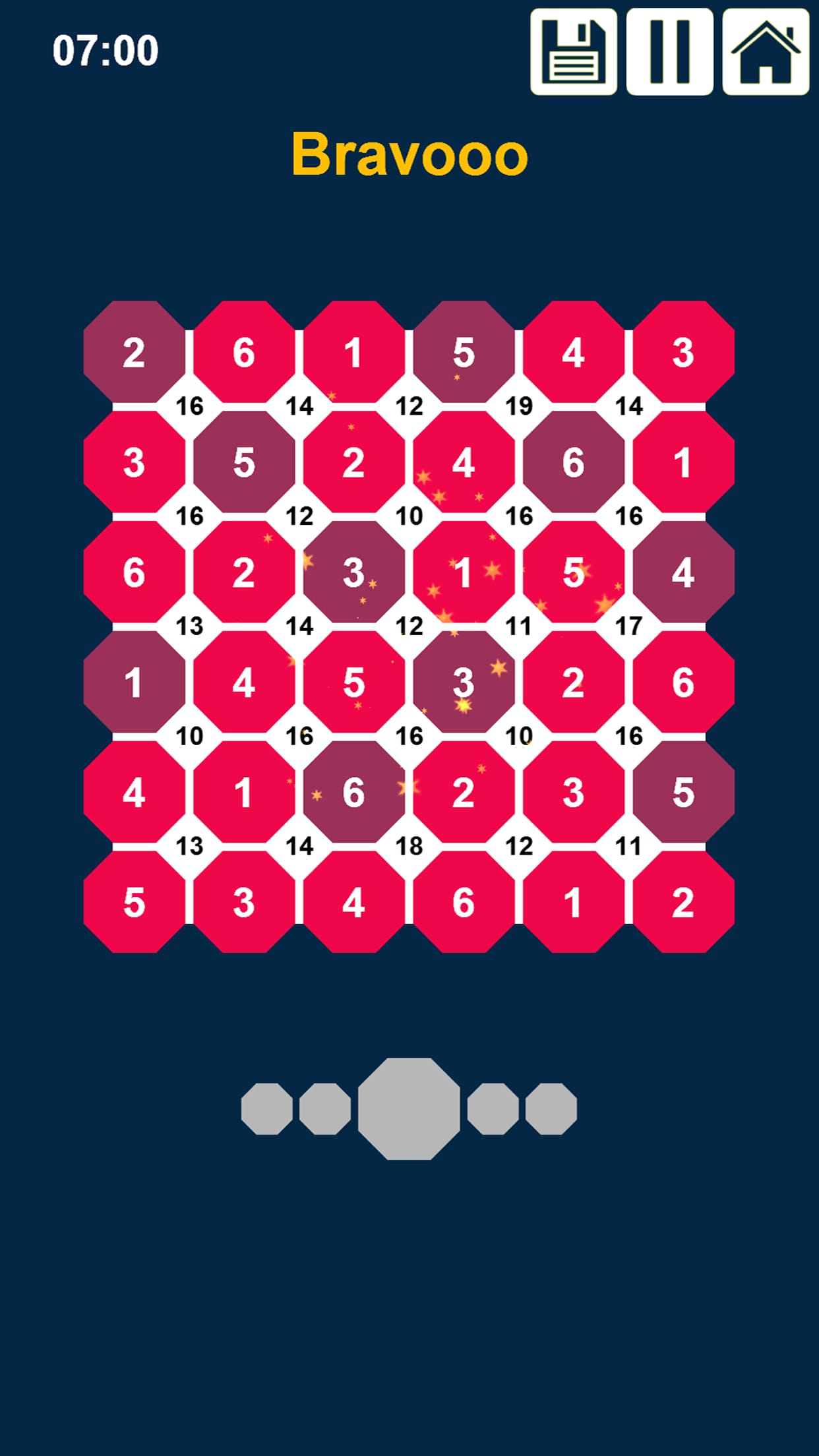This screenshot has height=1456, width=819.
Task: Return to main menu via home icon
Action: click(x=764, y=51)
